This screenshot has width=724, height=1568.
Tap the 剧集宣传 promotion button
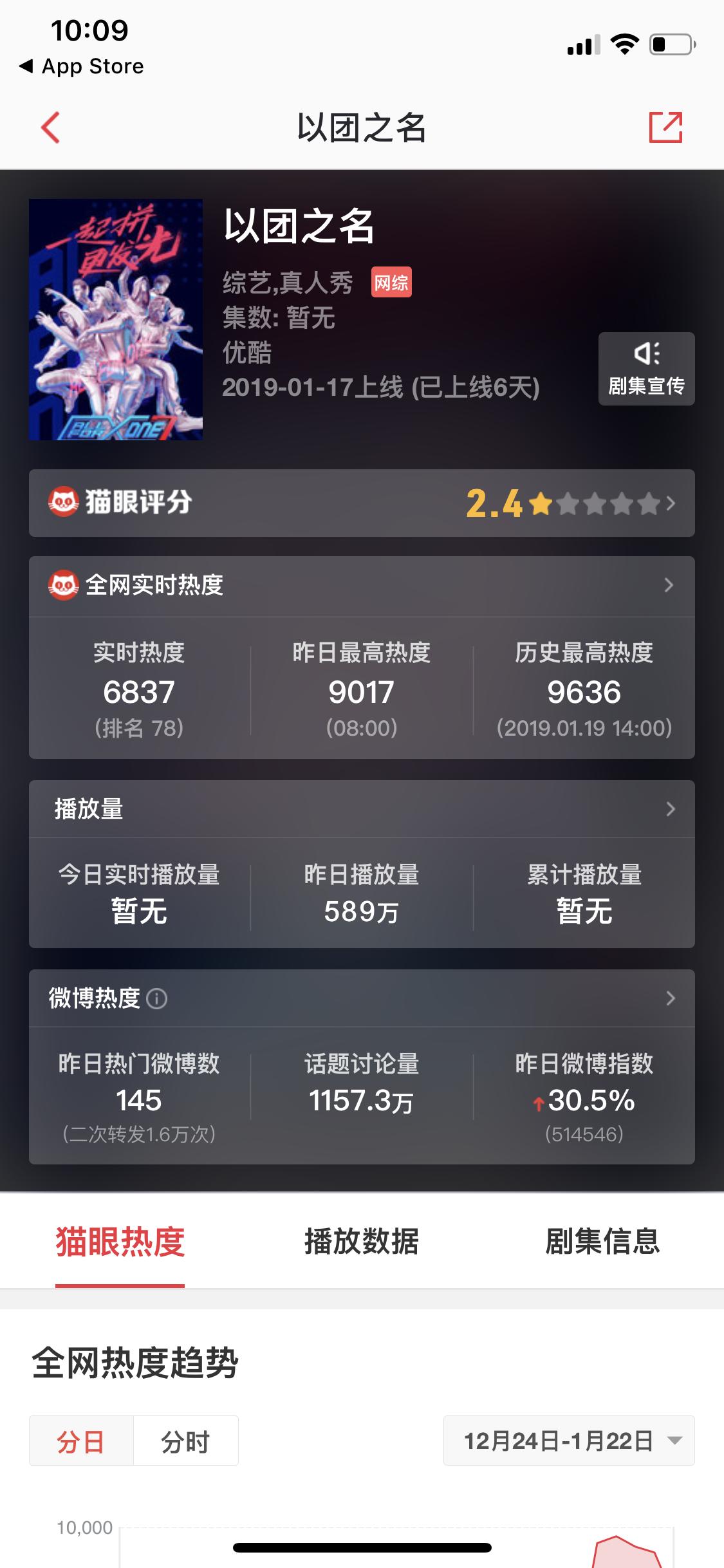[x=646, y=369]
